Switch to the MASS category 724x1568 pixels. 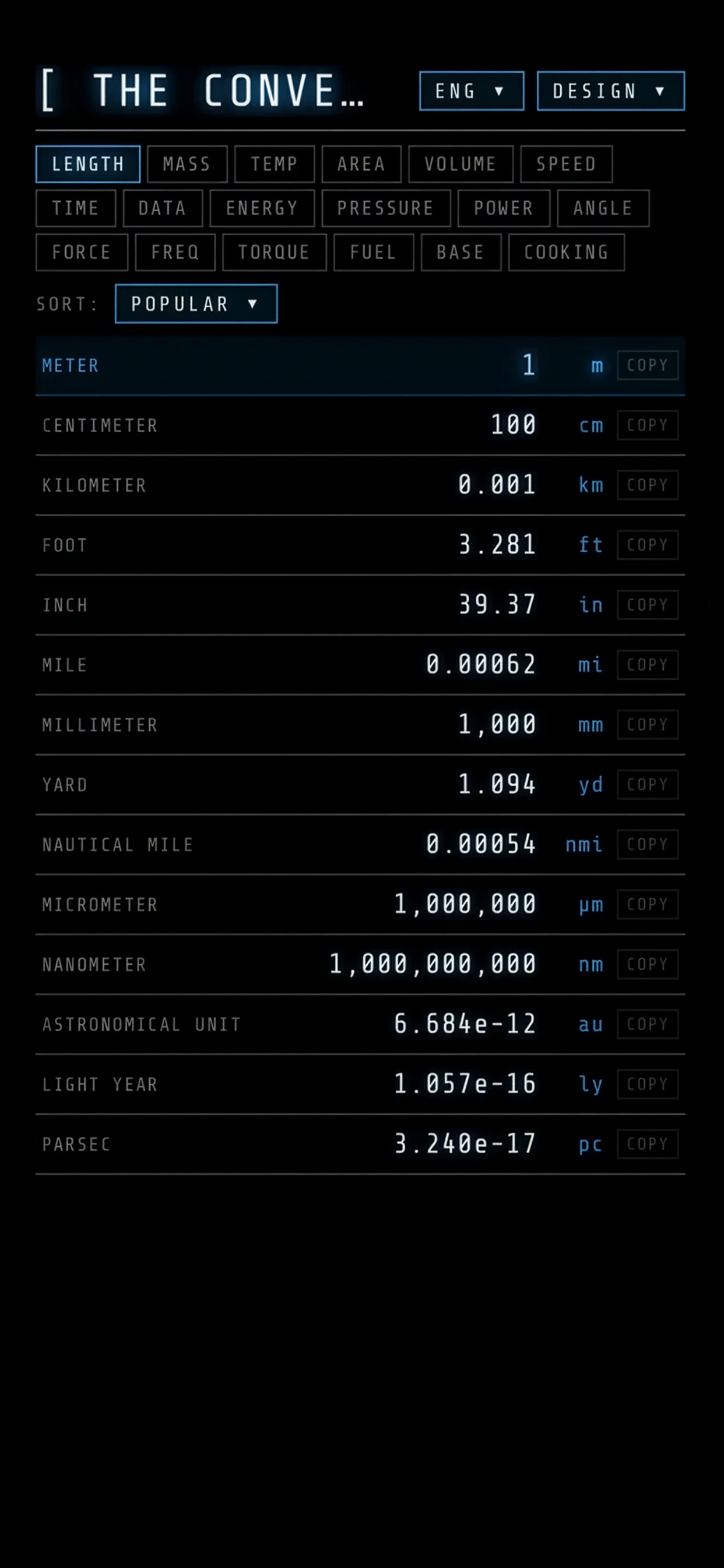tap(187, 164)
